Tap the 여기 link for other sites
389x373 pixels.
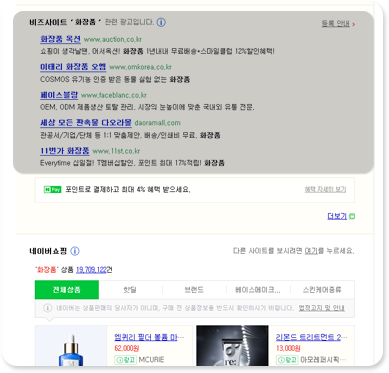[311, 251]
